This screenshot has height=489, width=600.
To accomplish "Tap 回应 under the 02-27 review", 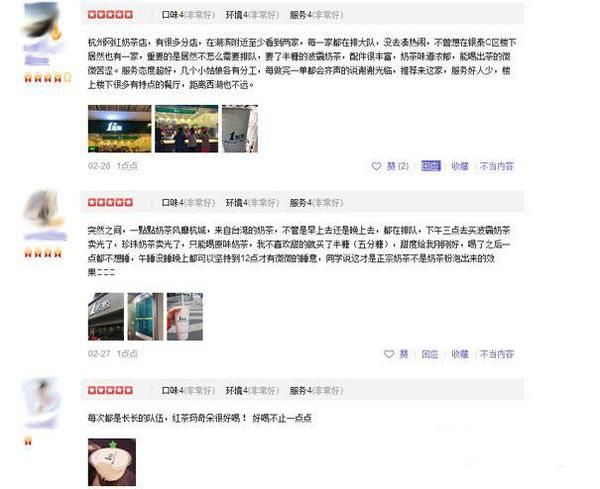I will (430, 354).
